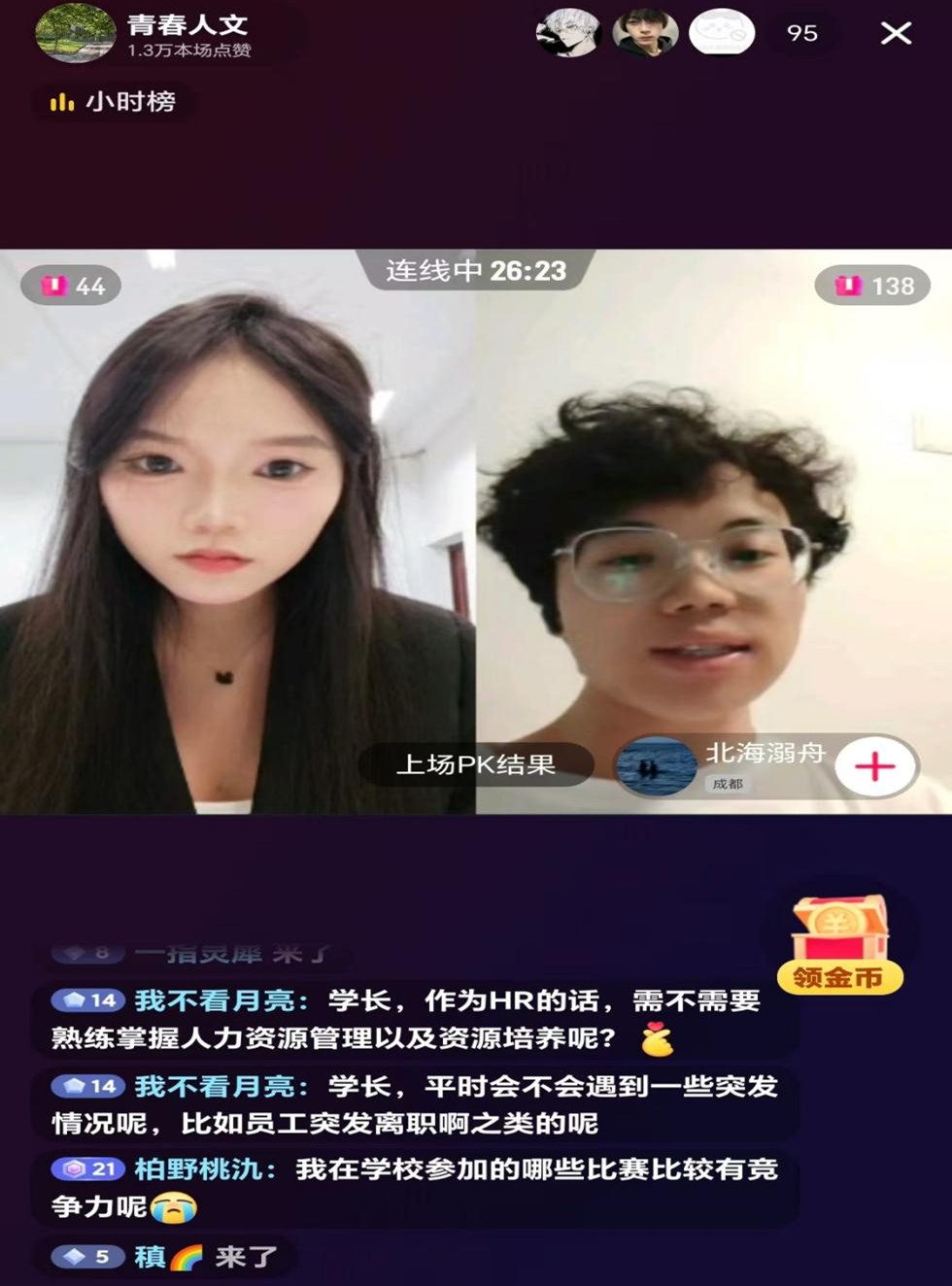The width and height of the screenshot is (952, 1286).
Task: View the 95 viewers list
Action: pos(801,33)
